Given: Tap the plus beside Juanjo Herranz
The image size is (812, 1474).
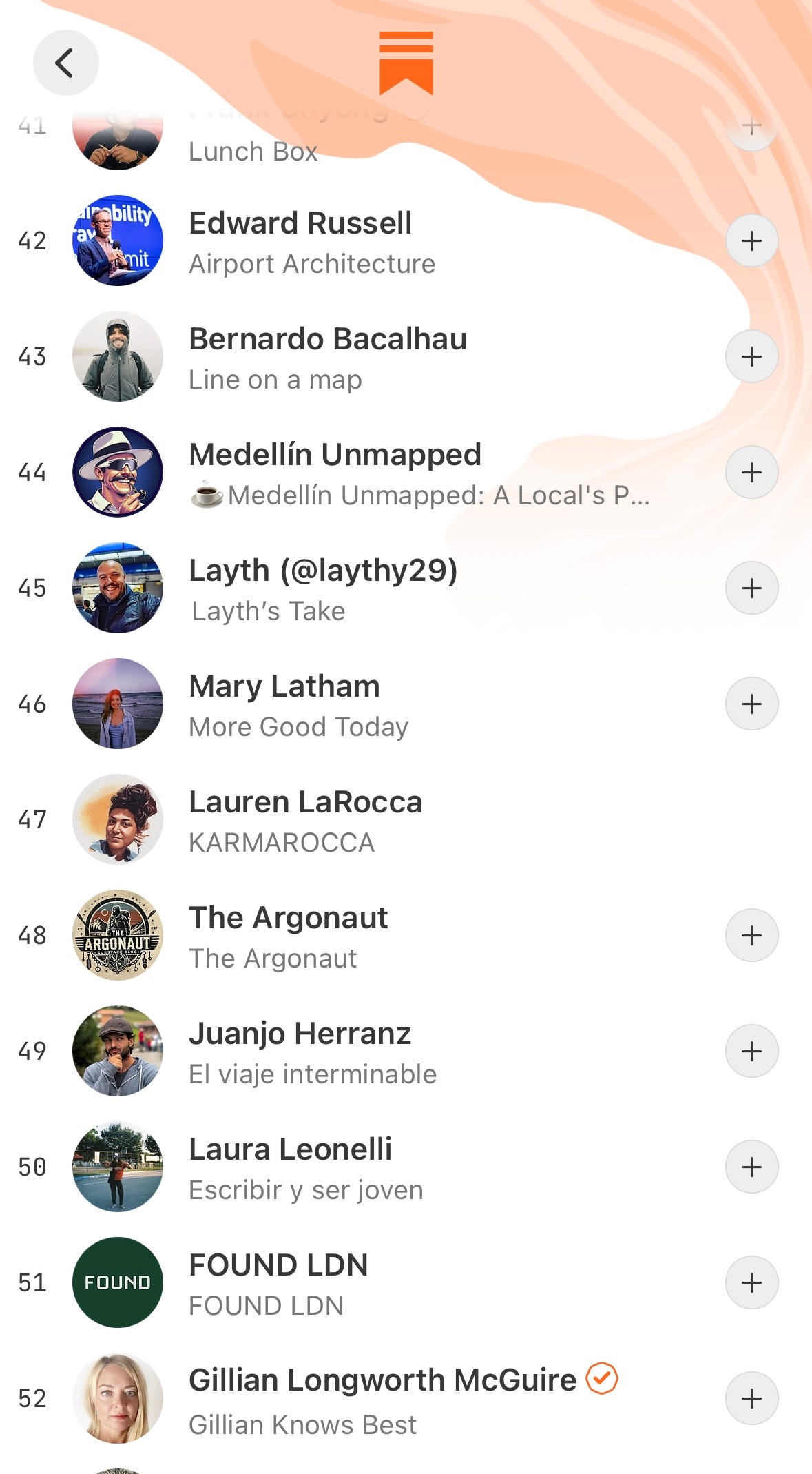Looking at the screenshot, I should coord(751,1052).
